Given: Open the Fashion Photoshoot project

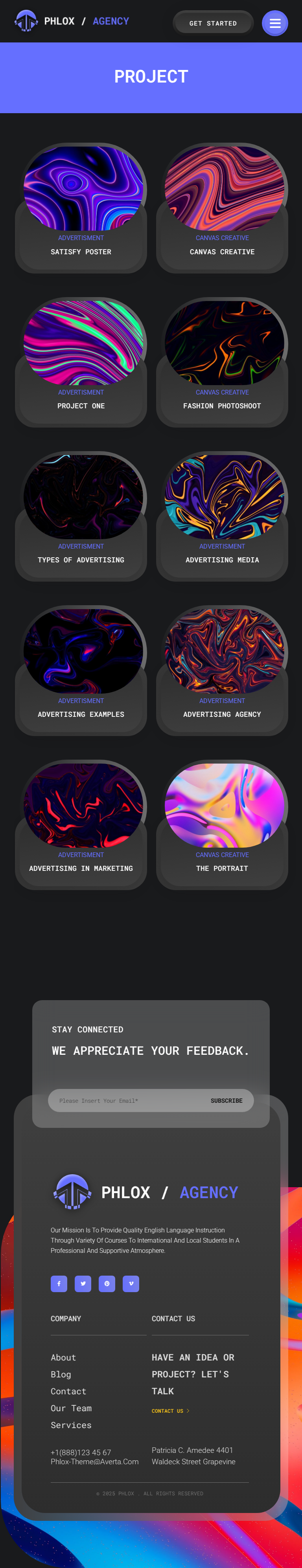Looking at the screenshot, I should 222,406.
